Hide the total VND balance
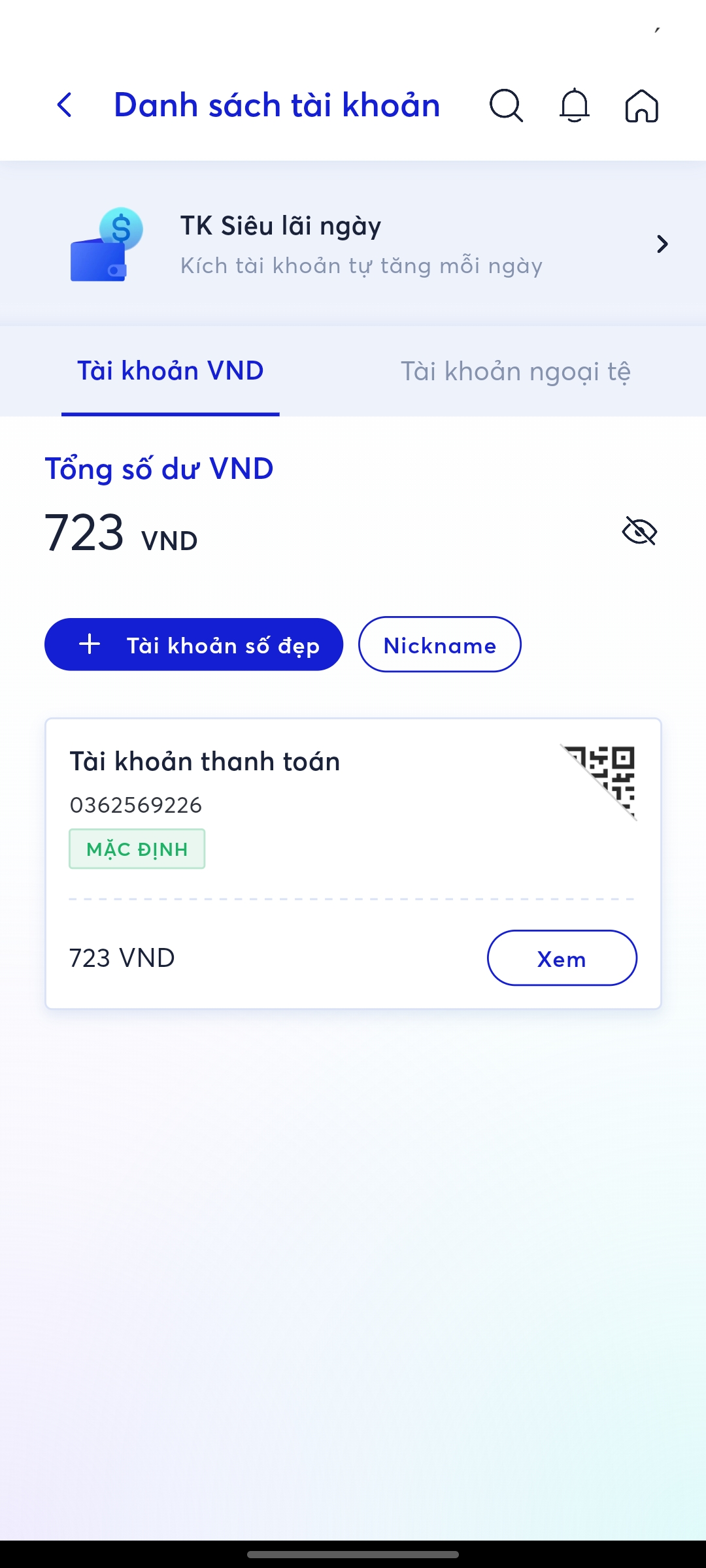The width and height of the screenshot is (706, 1568). click(639, 531)
